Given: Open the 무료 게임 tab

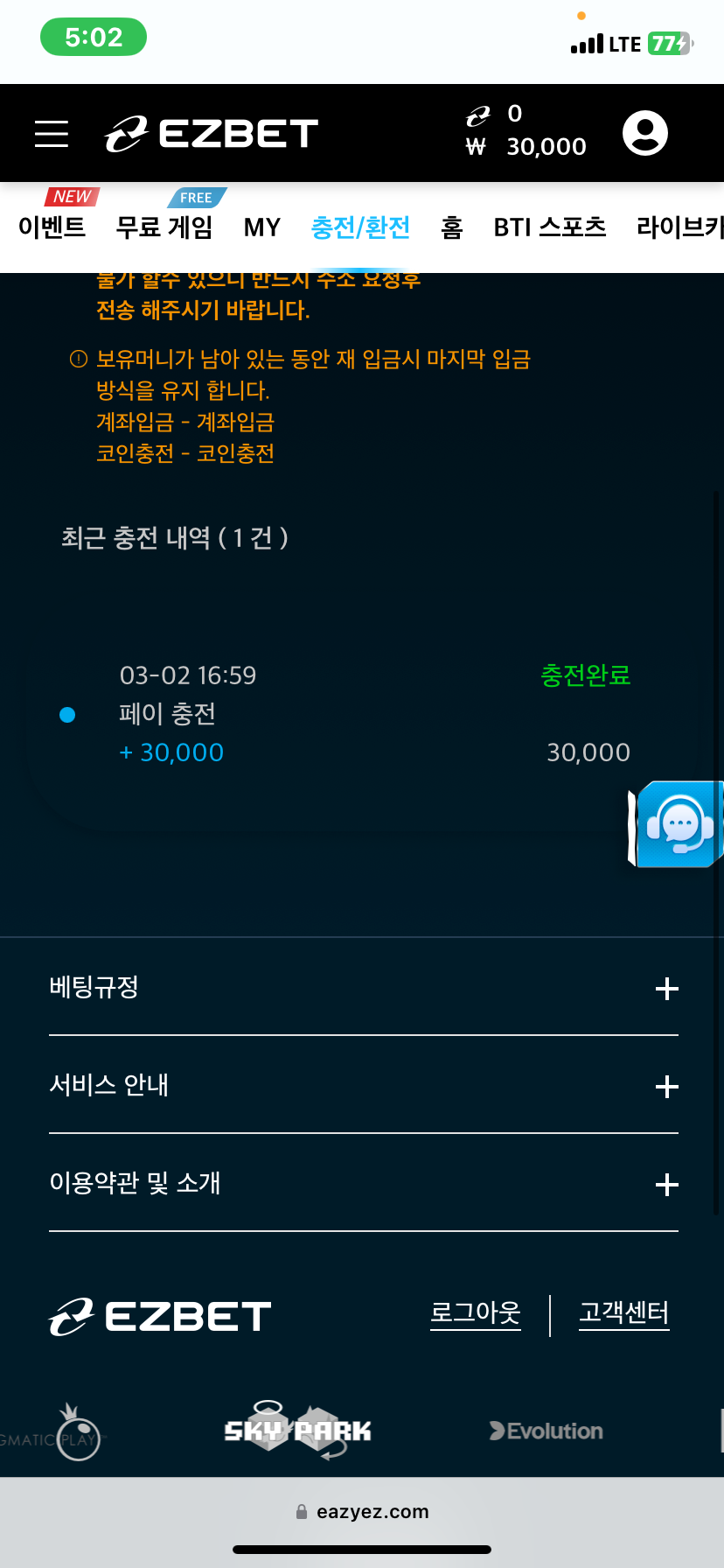Looking at the screenshot, I should [164, 227].
